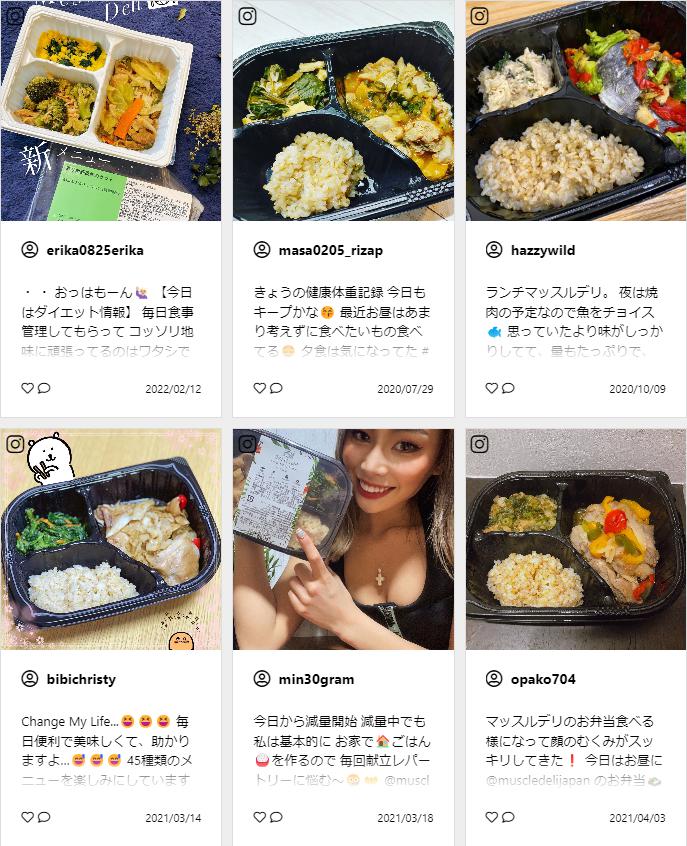The image size is (687, 846).
Task: Like bibichristy's post
Action: (x=27, y=817)
